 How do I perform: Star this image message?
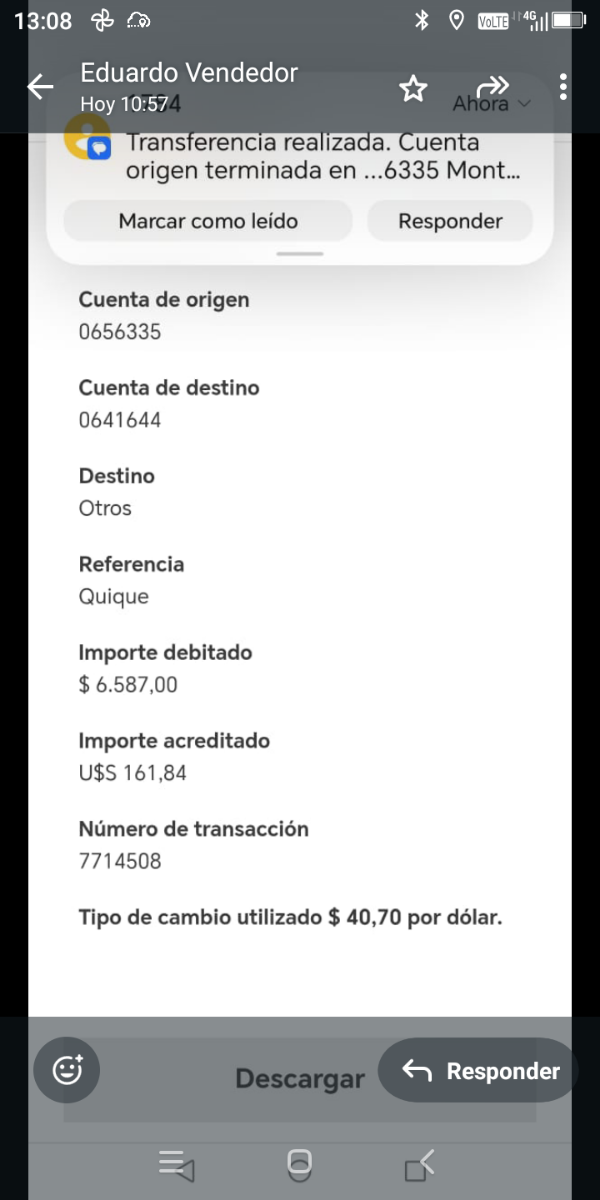click(x=413, y=88)
